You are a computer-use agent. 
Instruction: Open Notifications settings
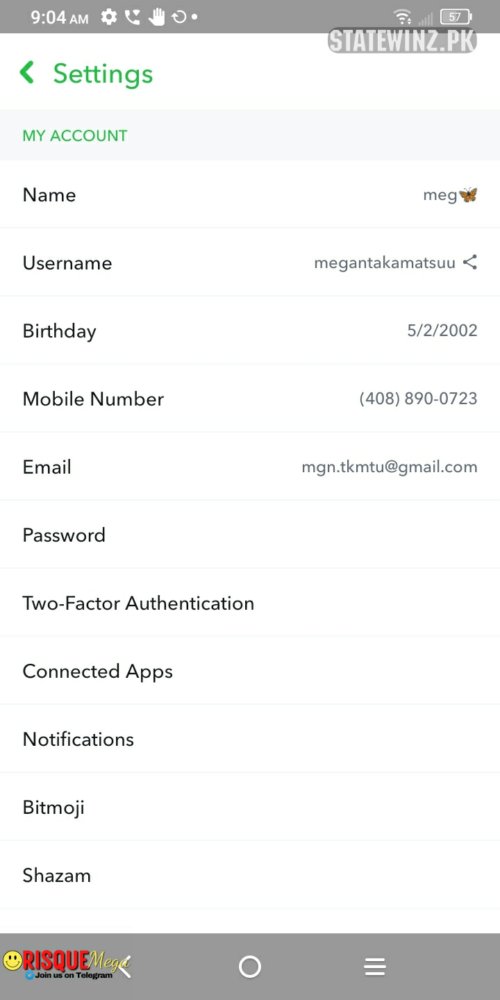click(x=250, y=739)
